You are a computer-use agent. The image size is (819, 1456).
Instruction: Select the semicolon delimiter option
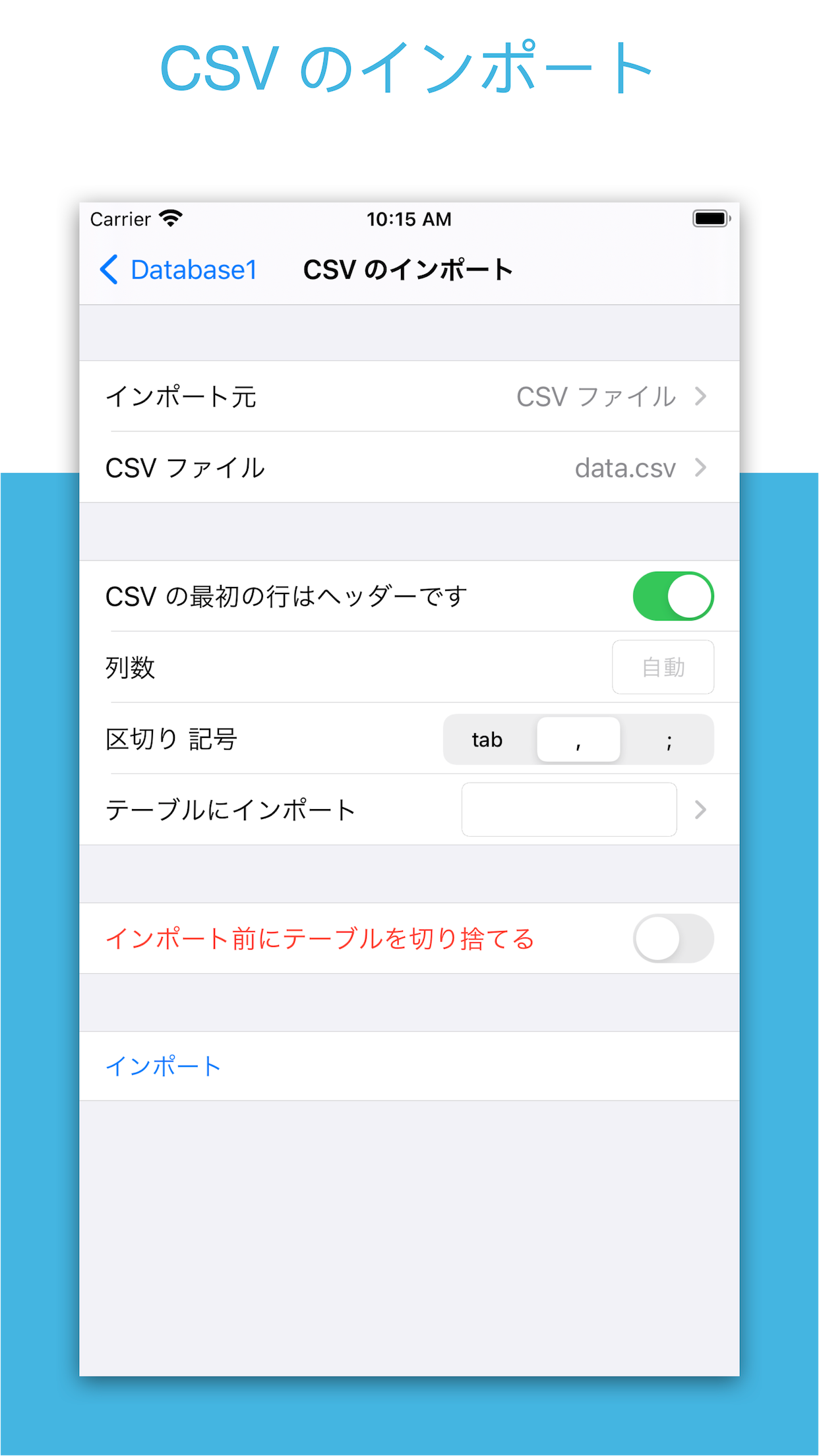pyautogui.click(x=668, y=740)
